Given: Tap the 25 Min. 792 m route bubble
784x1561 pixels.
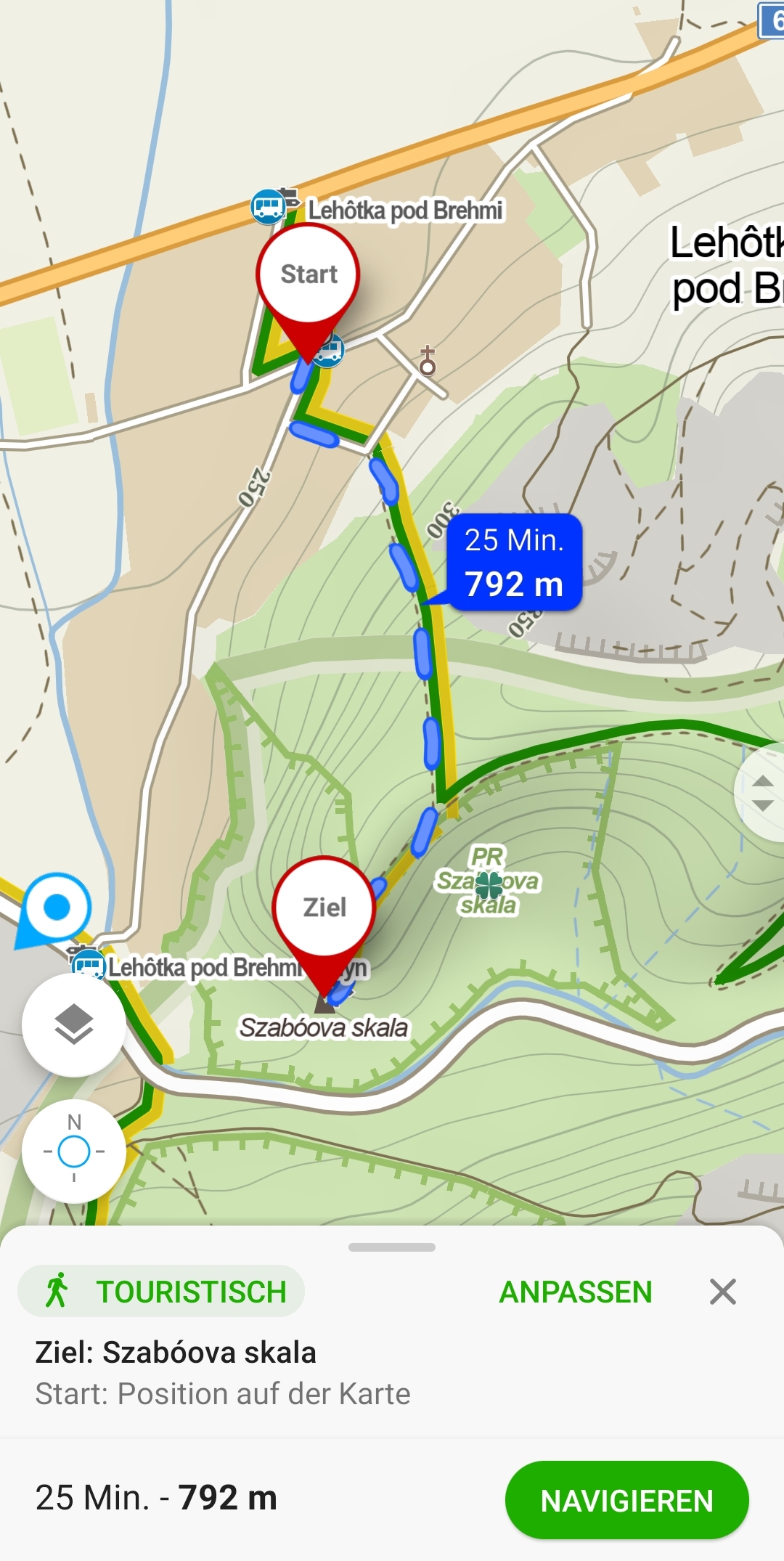Looking at the screenshot, I should tap(514, 563).
